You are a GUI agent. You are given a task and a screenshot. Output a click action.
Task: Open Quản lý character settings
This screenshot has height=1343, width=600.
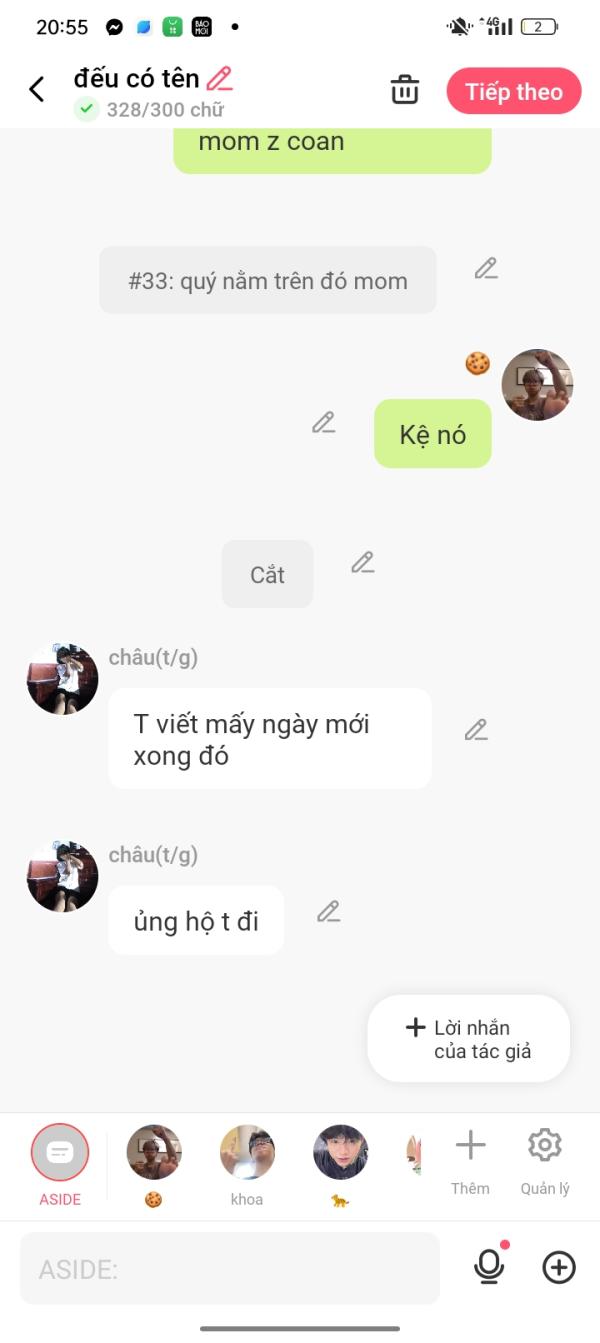click(545, 1162)
